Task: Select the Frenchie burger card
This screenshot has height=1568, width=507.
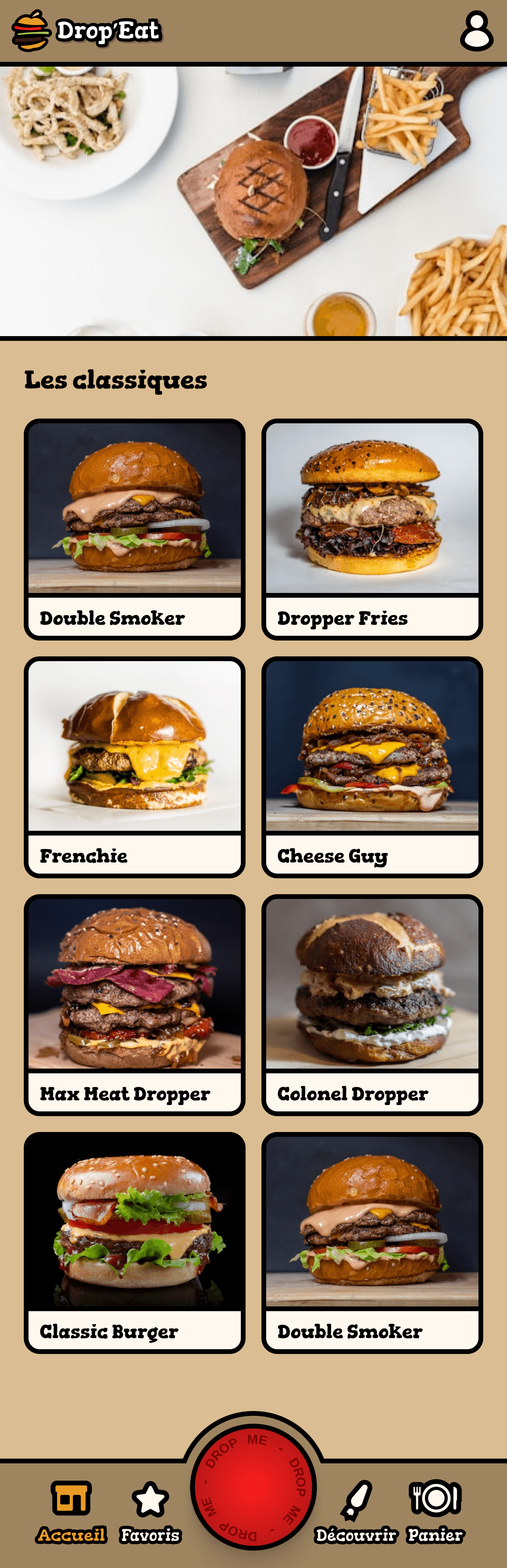Action: [135, 766]
